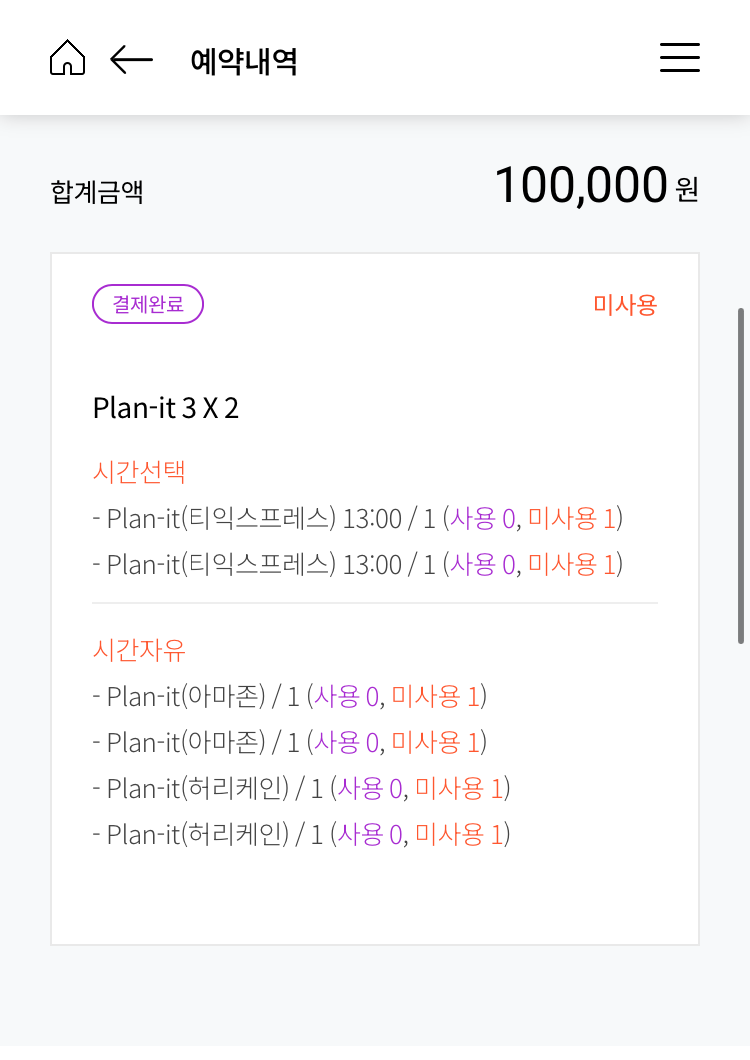Screen dimensions: 750x1060
Task: Click the orange 시간자유 section label
Action: coord(137,650)
